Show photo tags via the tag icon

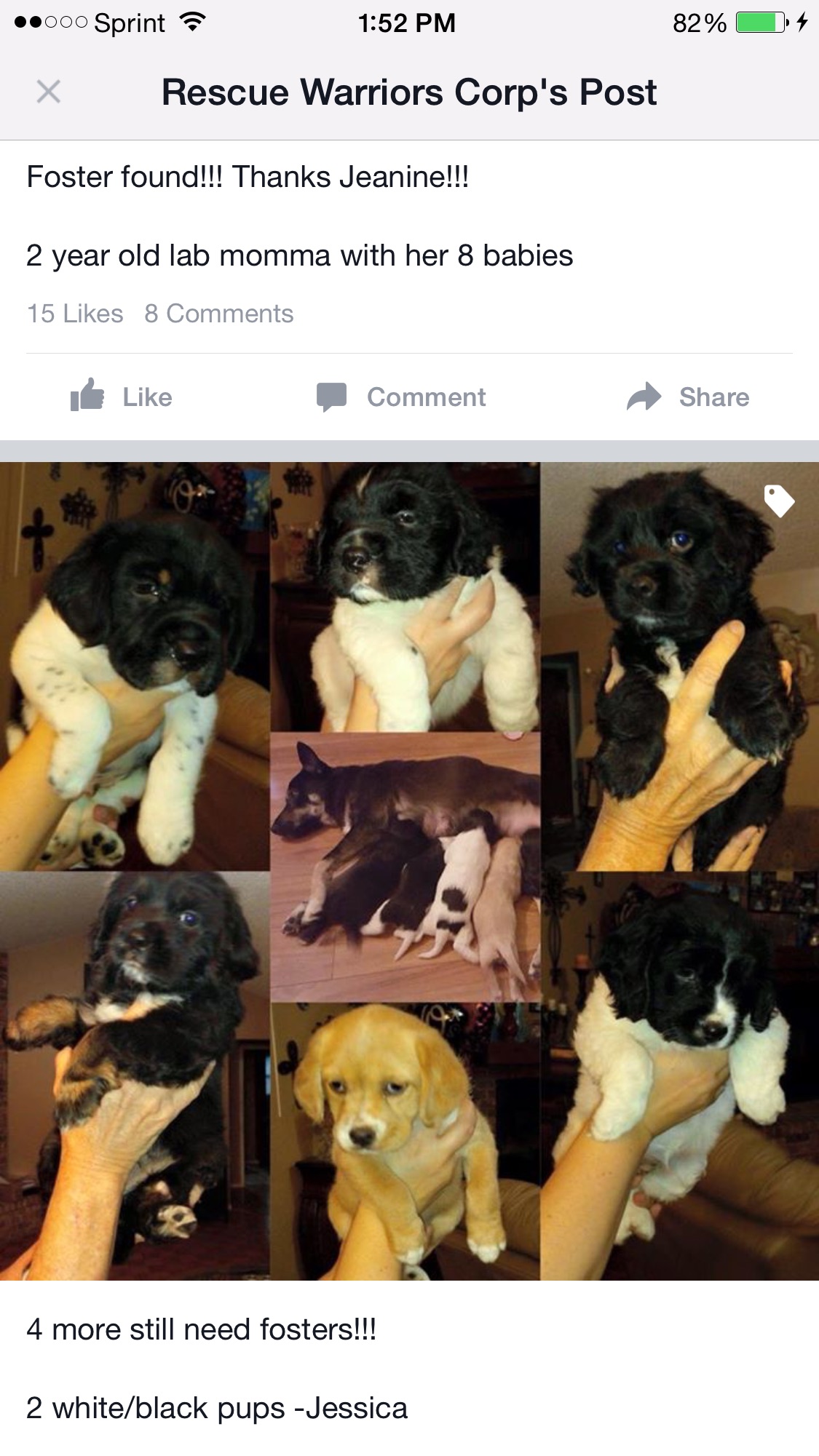tap(778, 501)
